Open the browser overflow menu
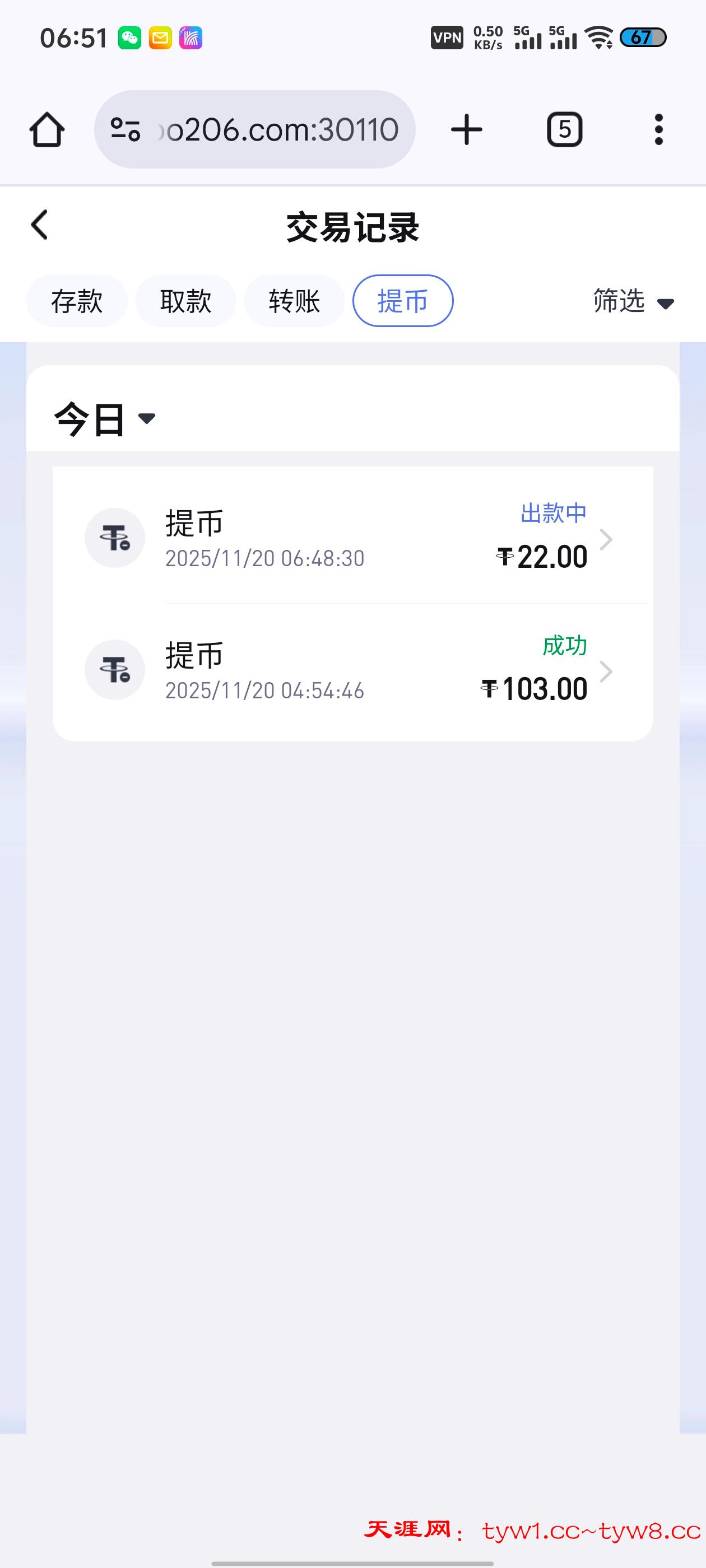 coord(658,130)
